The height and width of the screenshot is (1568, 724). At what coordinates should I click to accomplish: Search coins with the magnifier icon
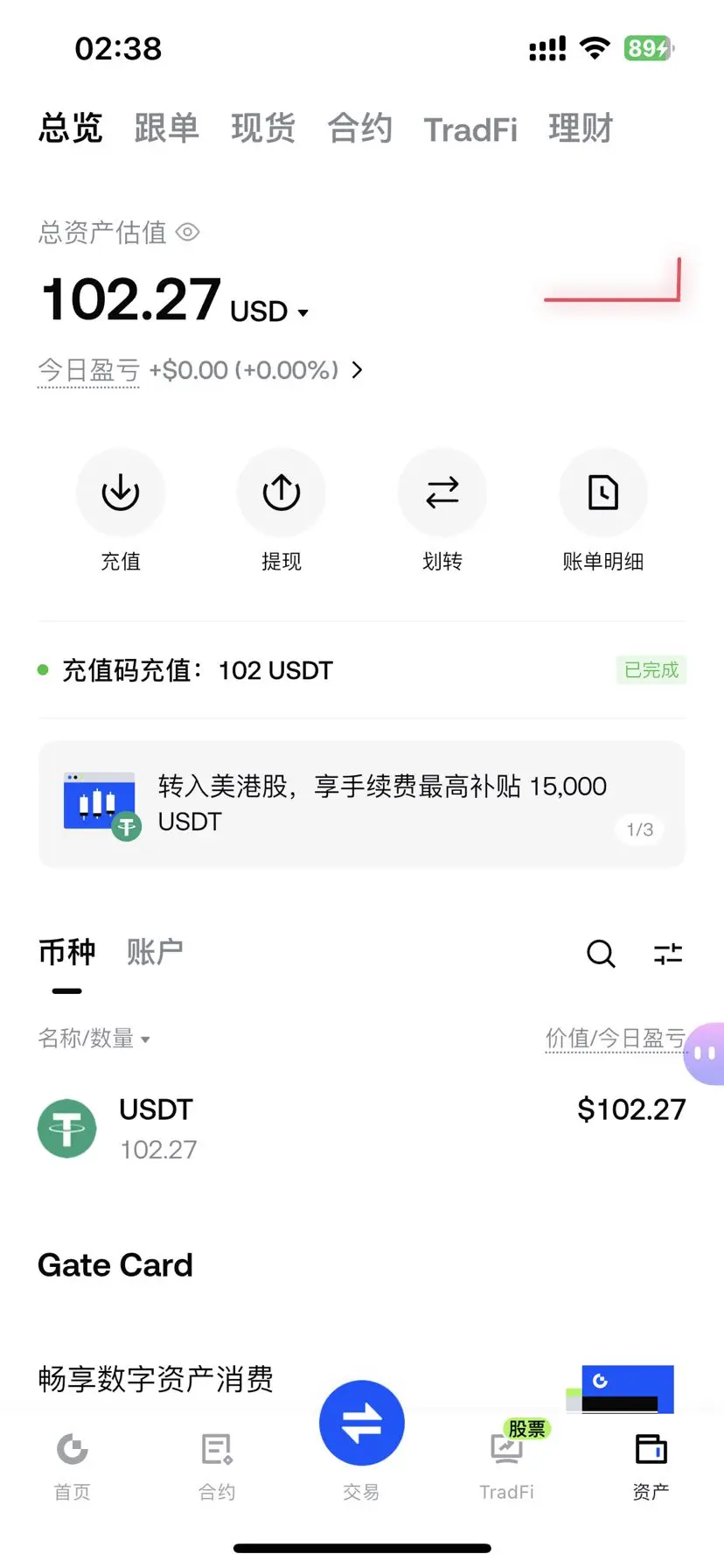tap(601, 954)
